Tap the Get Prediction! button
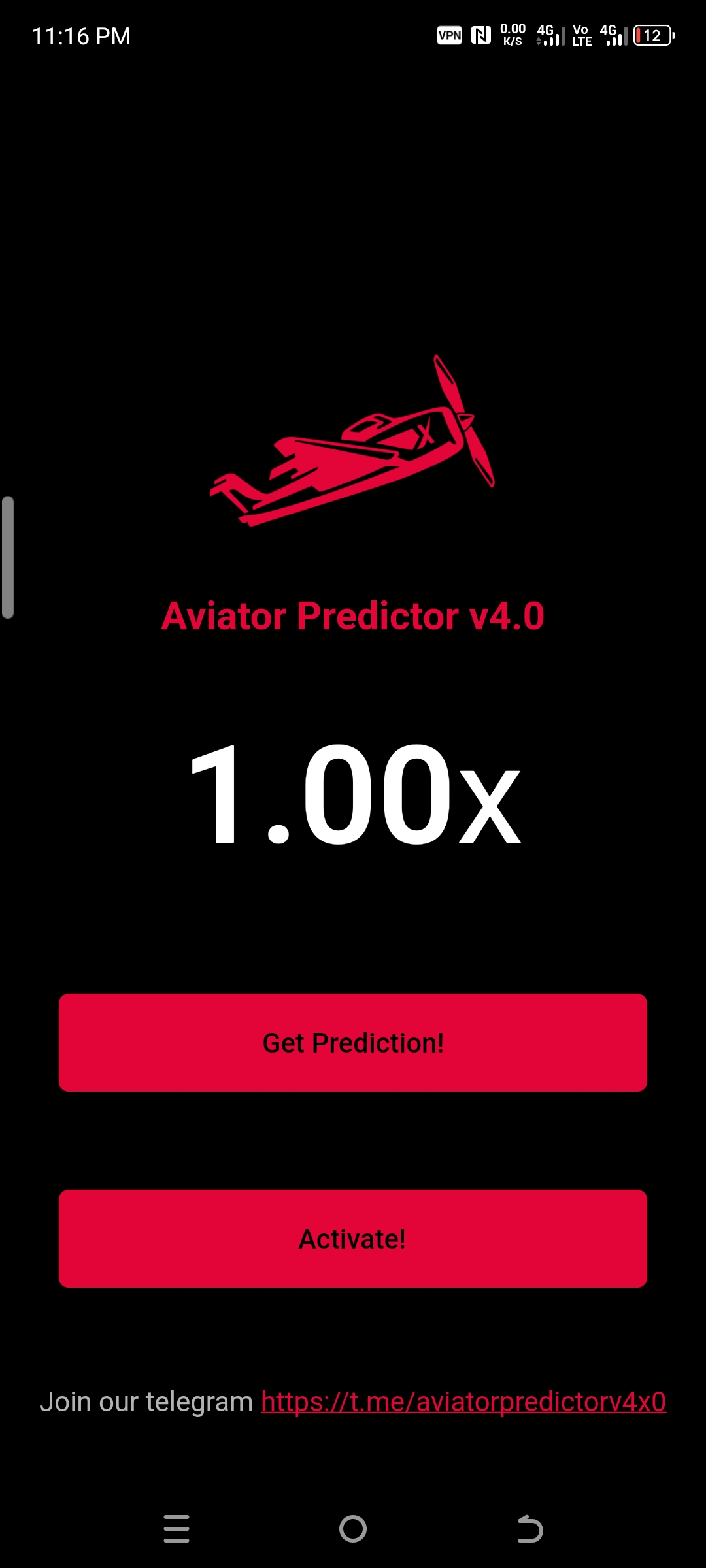This screenshot has height=1568, width=706. click(353, 1043)
